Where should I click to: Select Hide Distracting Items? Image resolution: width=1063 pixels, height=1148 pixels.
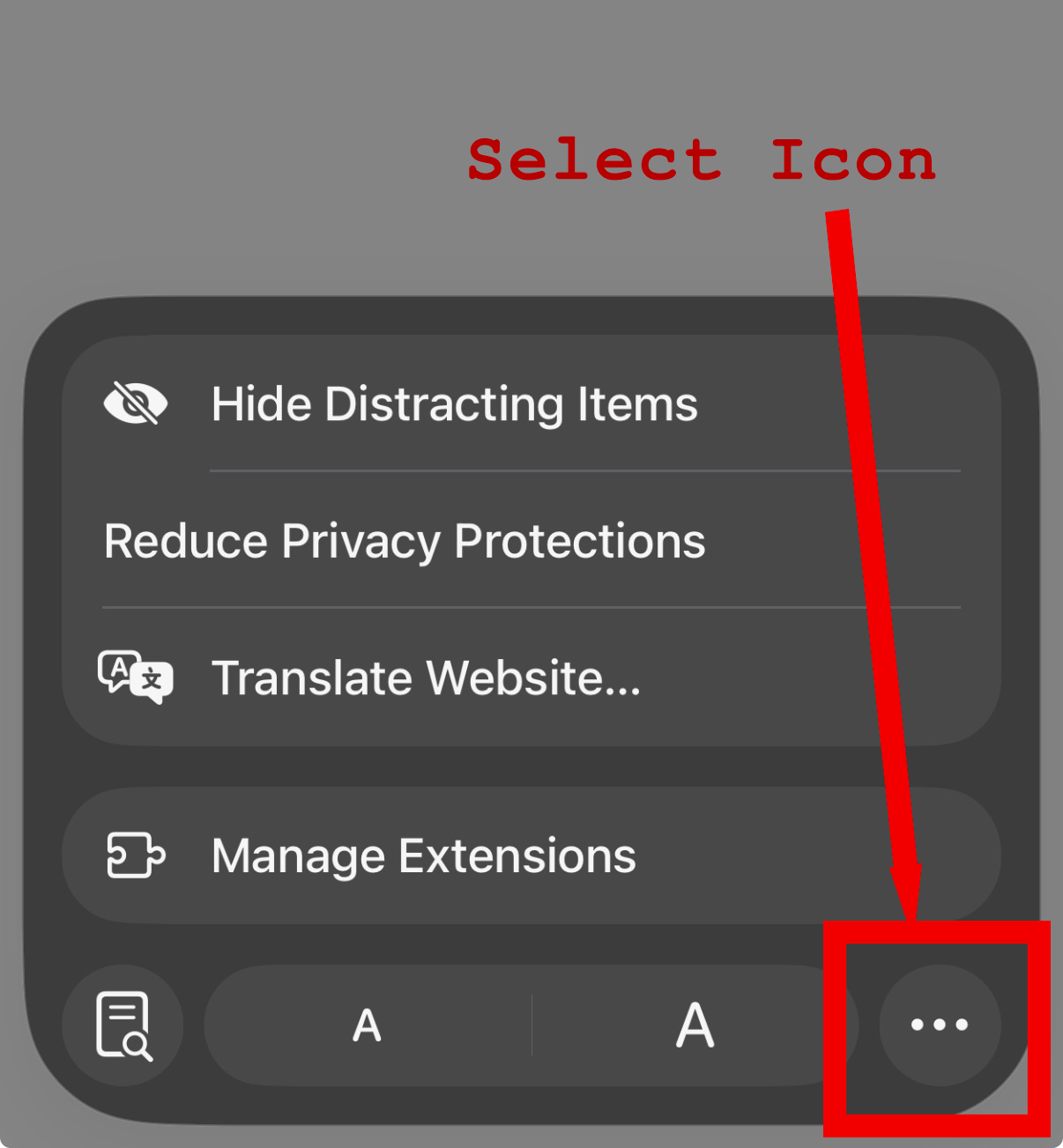(453, 404)
